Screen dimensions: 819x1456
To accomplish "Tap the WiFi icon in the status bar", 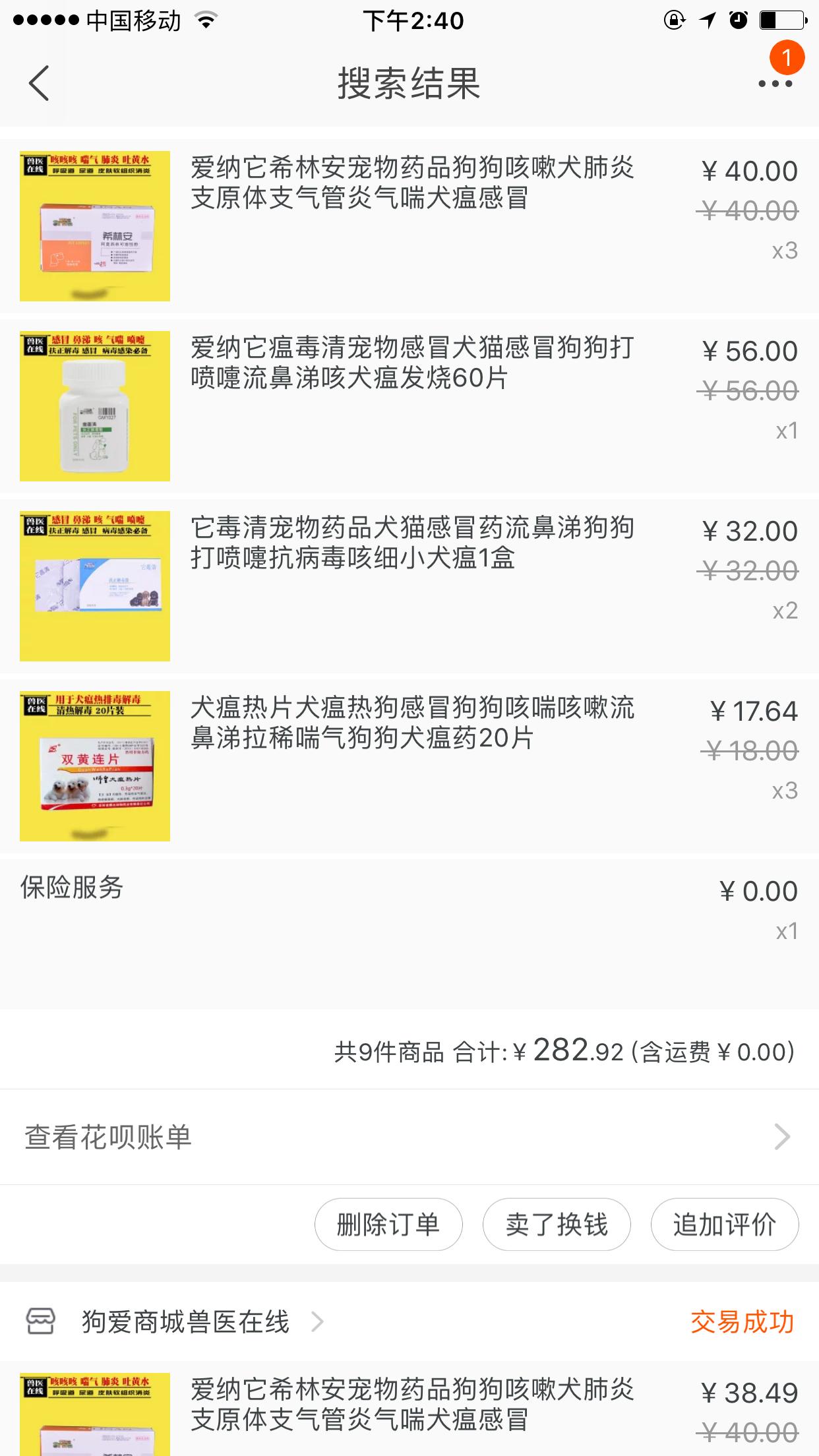I will pos(204,20).
